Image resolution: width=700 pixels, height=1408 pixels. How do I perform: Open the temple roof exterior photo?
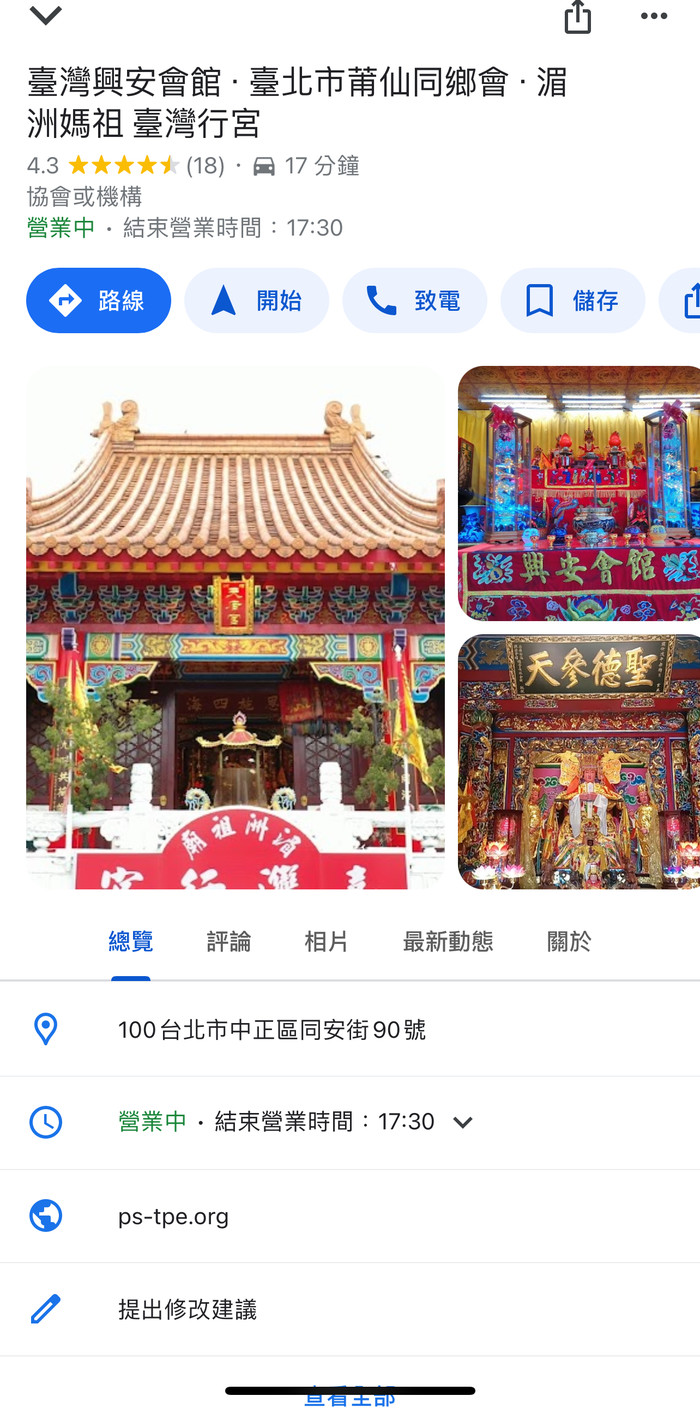click(236, 627)
